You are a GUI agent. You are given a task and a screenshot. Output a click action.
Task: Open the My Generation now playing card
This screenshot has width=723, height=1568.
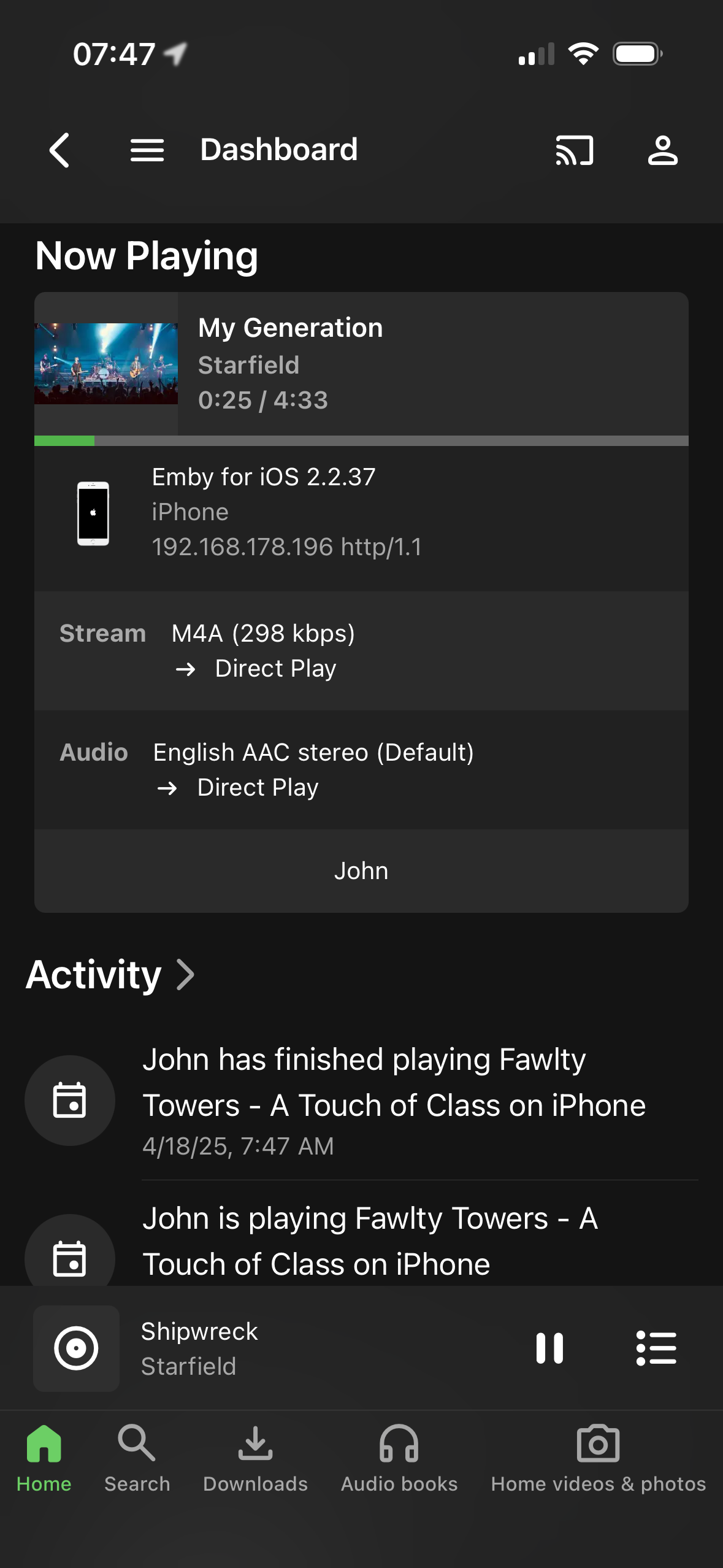[361, 364]
